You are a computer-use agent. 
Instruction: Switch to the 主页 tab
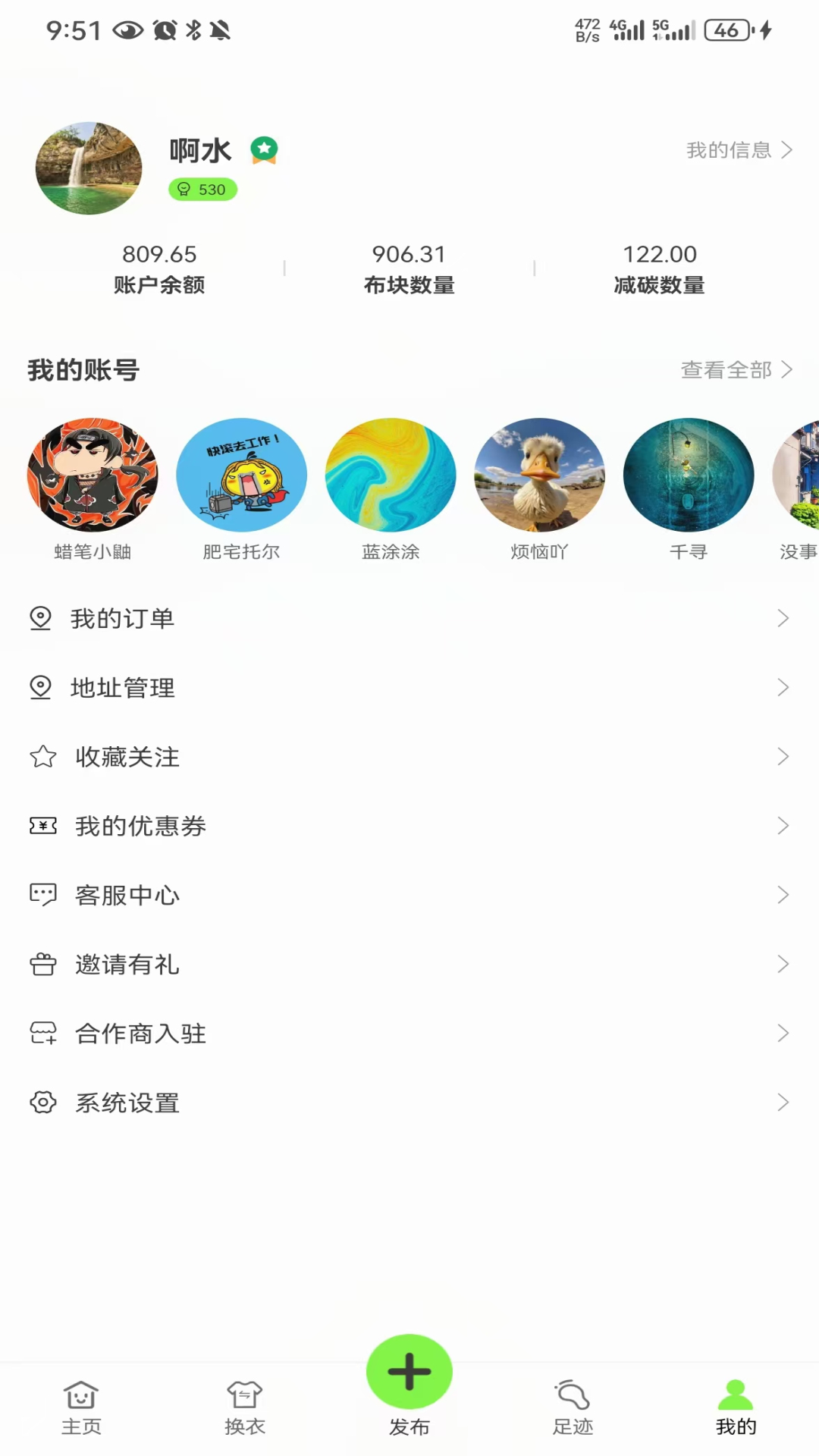[x=81, y=1407]
